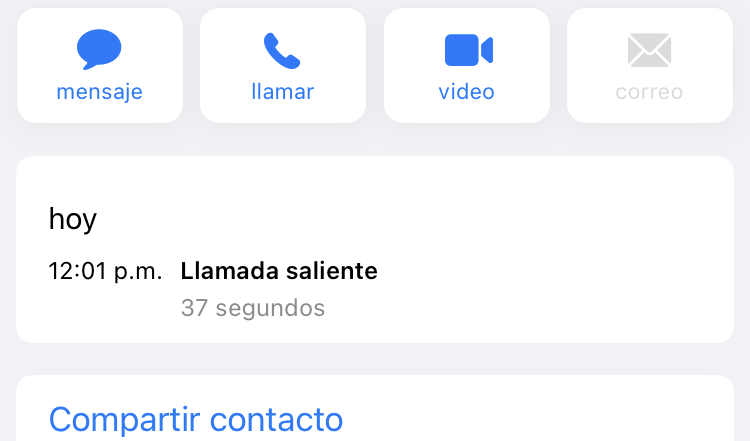This screenshot has height=441, width=750.
Task: Send a mensaje to this contact
Action: click(100, 66)
